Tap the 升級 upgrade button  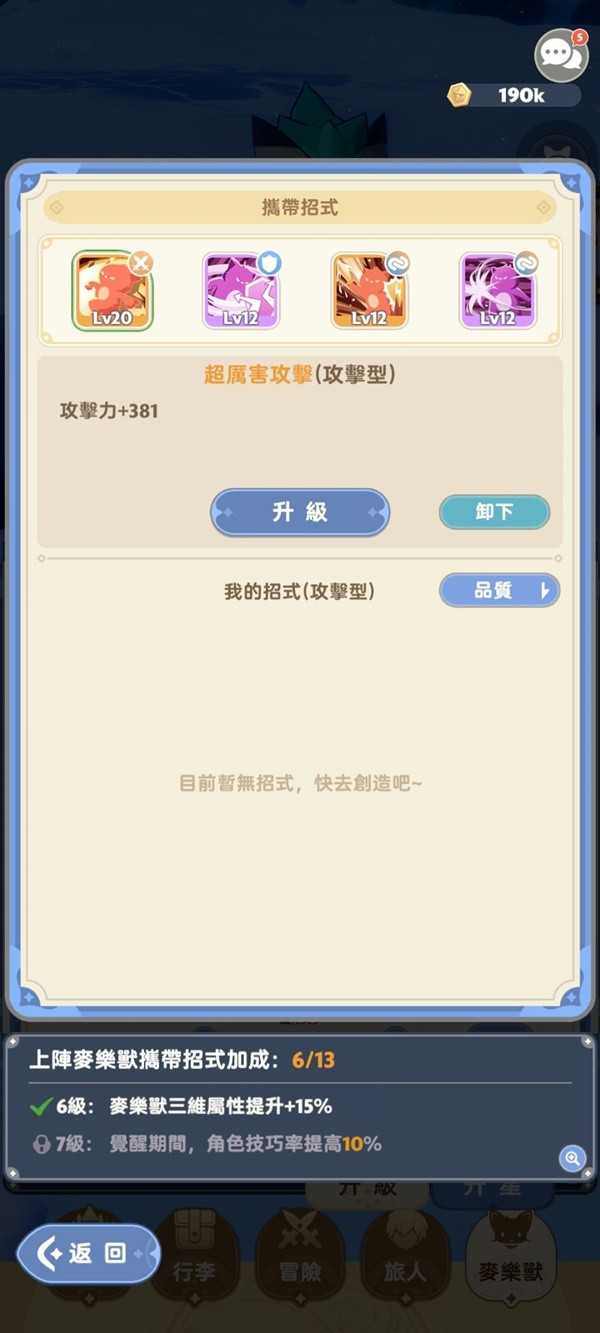[299, 512]
